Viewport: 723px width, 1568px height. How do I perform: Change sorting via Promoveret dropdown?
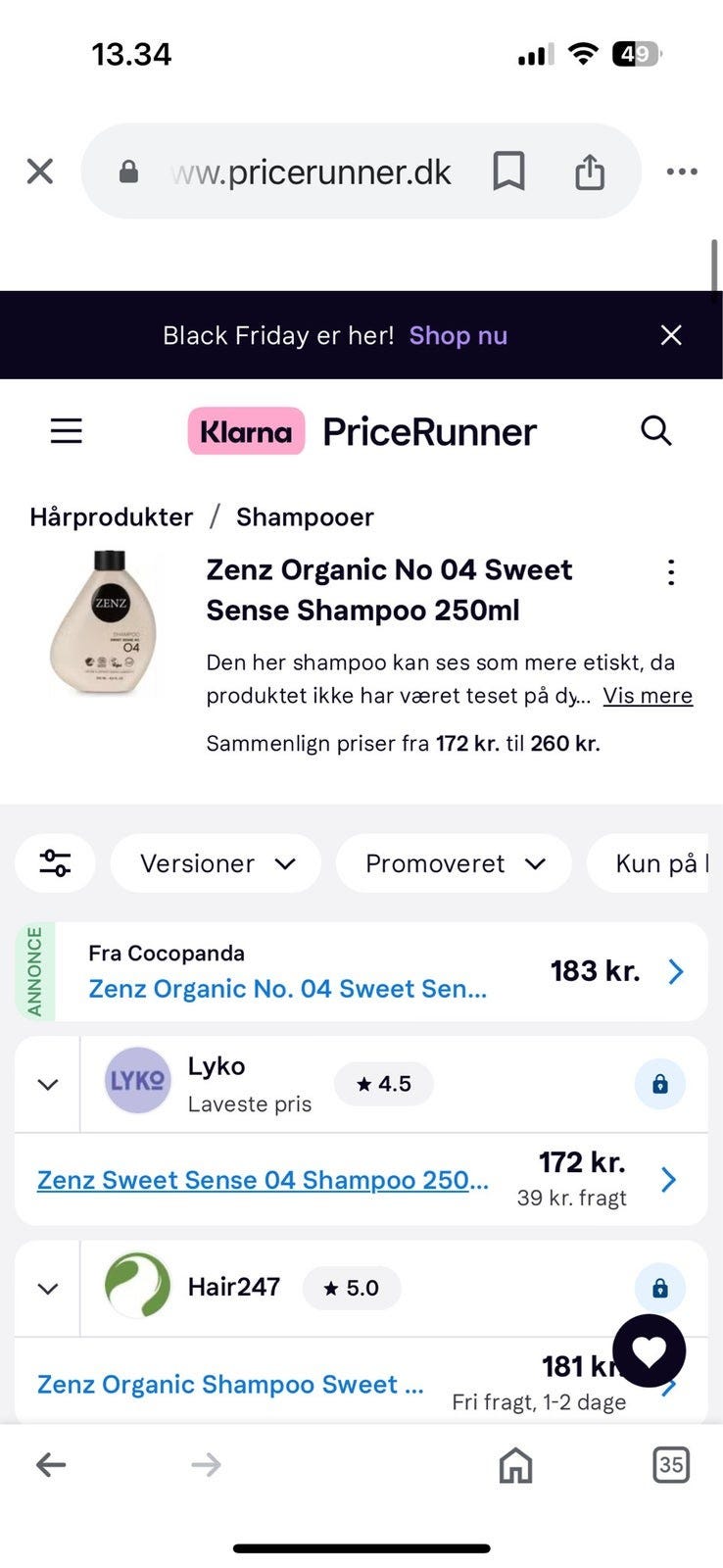pos(454,863)
